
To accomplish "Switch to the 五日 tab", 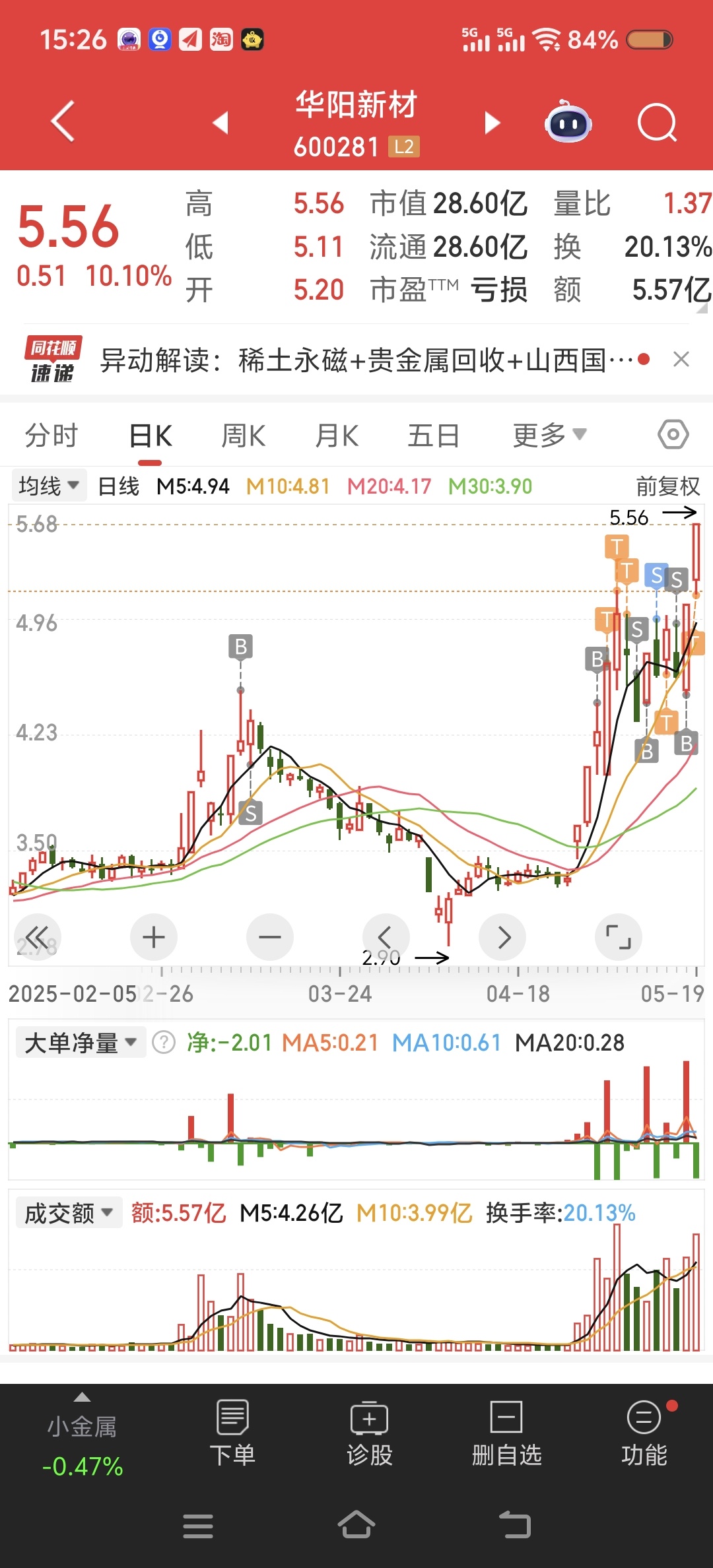I will pos(433,436).
